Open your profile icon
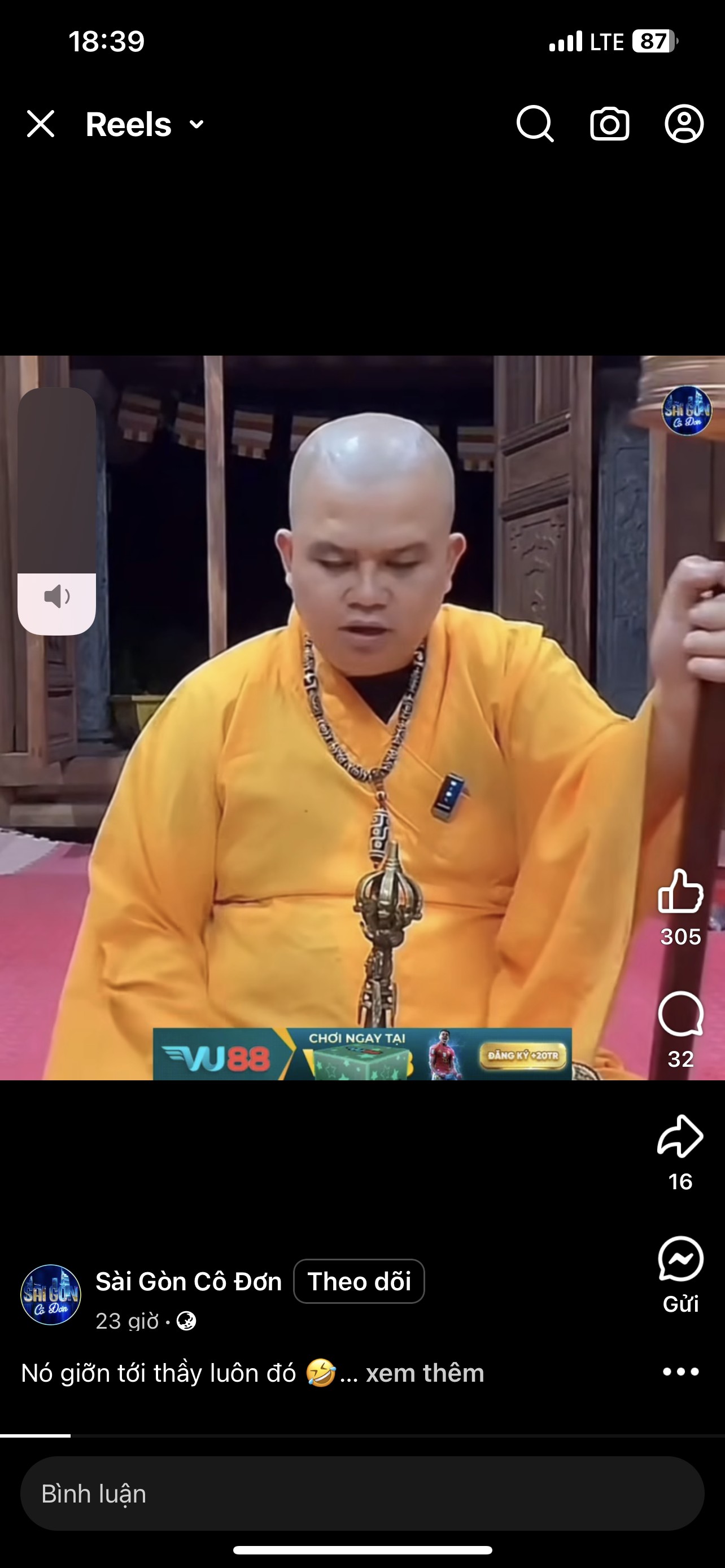725x1568 pixels. 684,124
